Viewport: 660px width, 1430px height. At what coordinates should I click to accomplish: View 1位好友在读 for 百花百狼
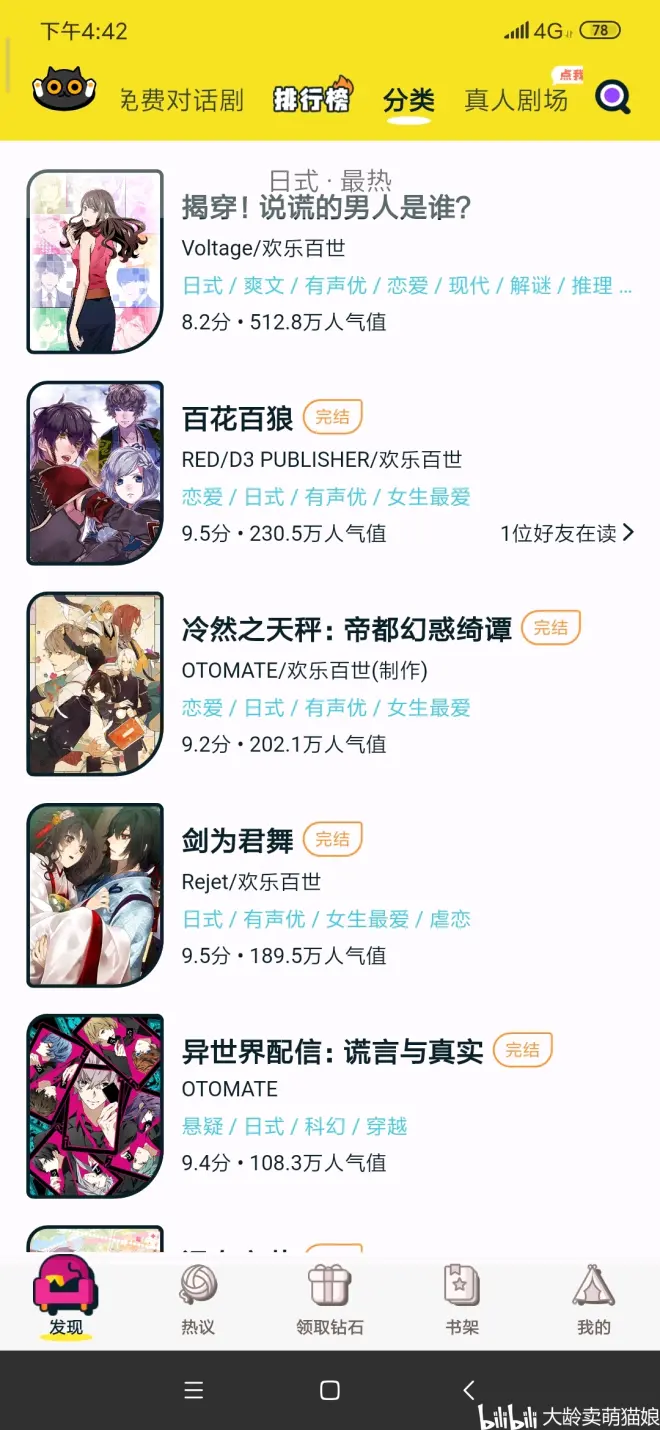(567, 533)
